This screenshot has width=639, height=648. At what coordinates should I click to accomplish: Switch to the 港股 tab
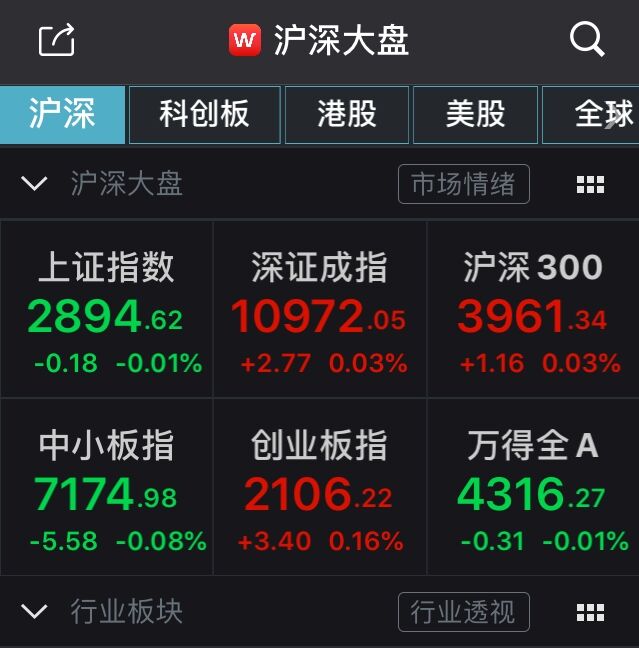coord(347,114)
